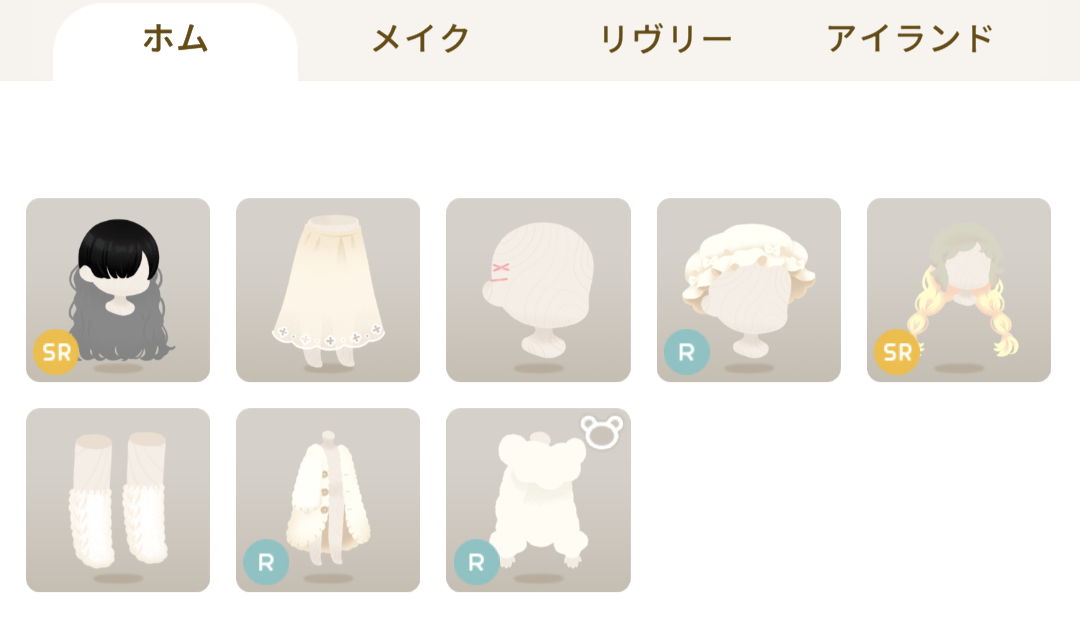Viewport: 1080px width, 633px height.
Task: Switch to the ホム tab
Action: click(x=175, y=40)
